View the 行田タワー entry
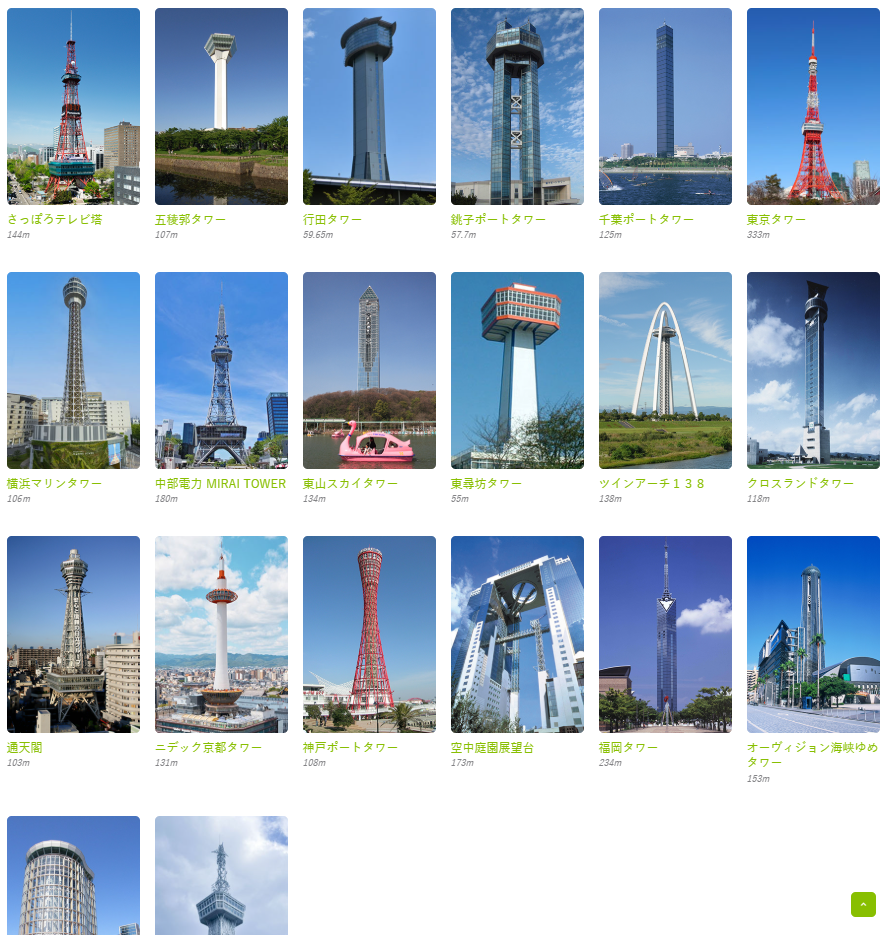The image size is (891, 935). 369,107
